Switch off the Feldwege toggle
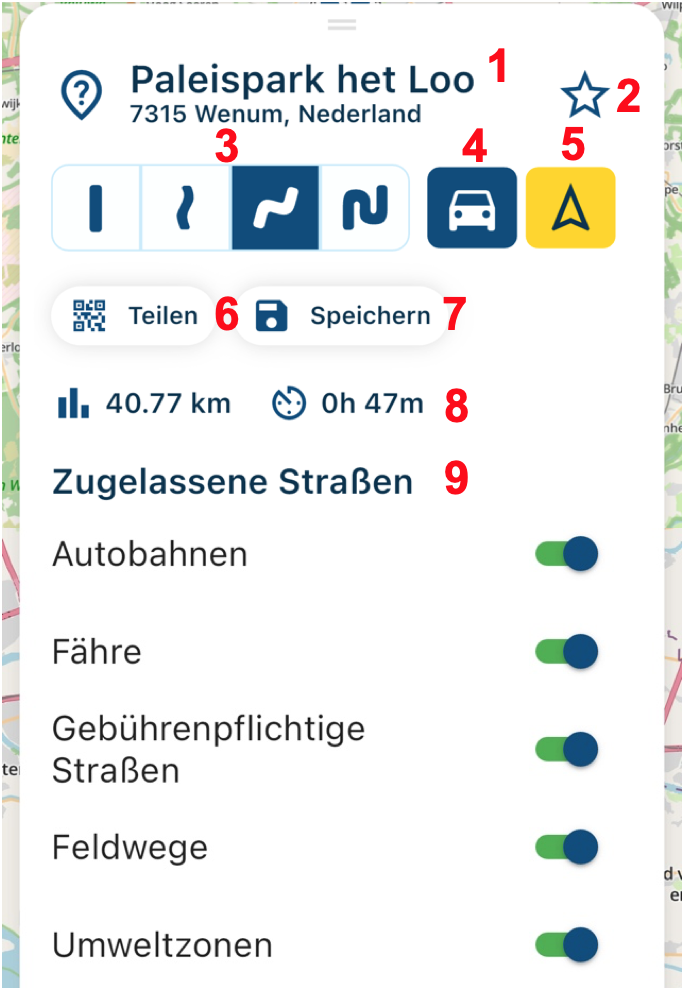This screenshot has width=684, height=990. (x=567, y=847)
